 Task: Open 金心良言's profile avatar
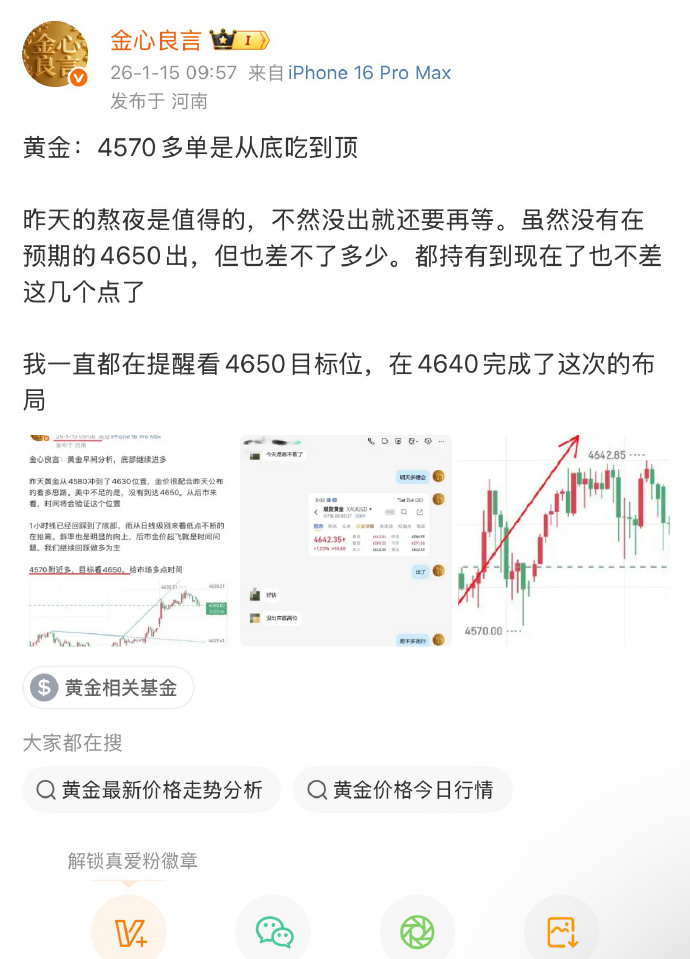55,55
